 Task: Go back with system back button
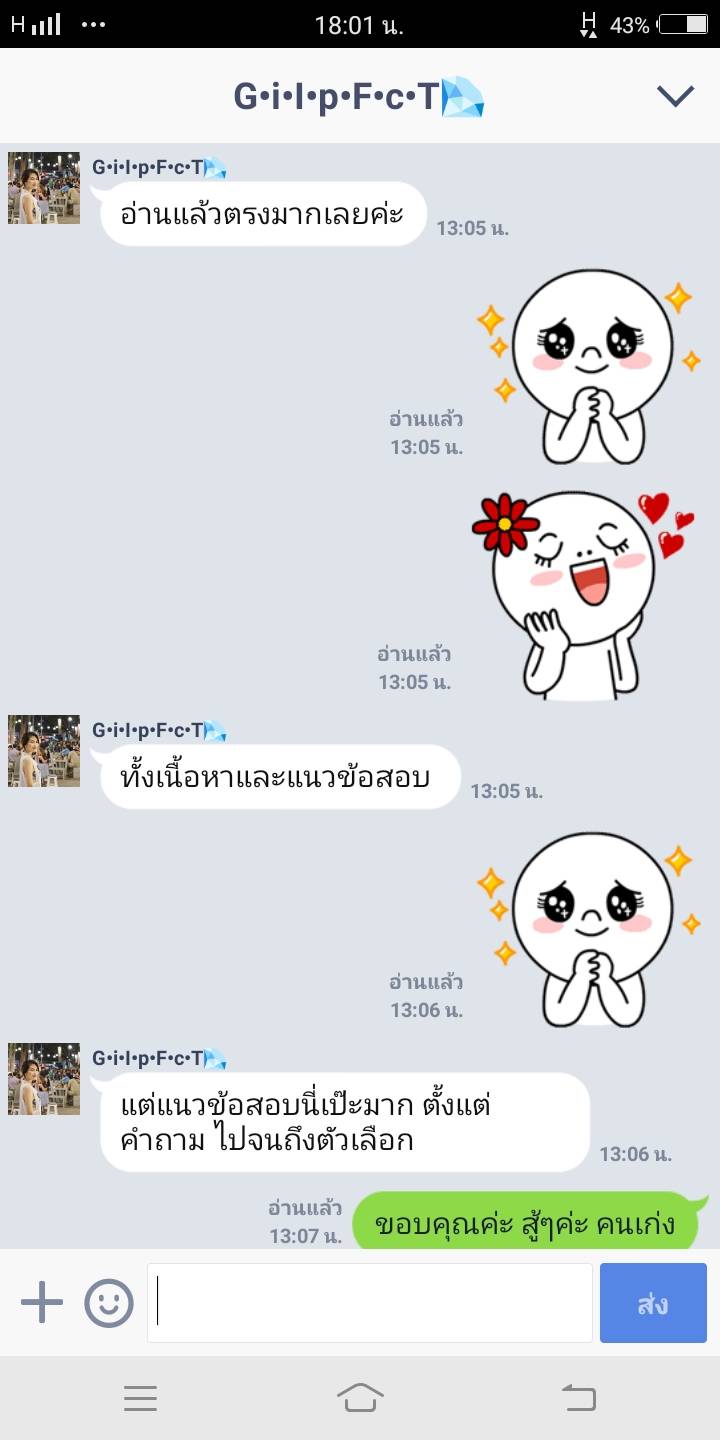point(578,1397)
